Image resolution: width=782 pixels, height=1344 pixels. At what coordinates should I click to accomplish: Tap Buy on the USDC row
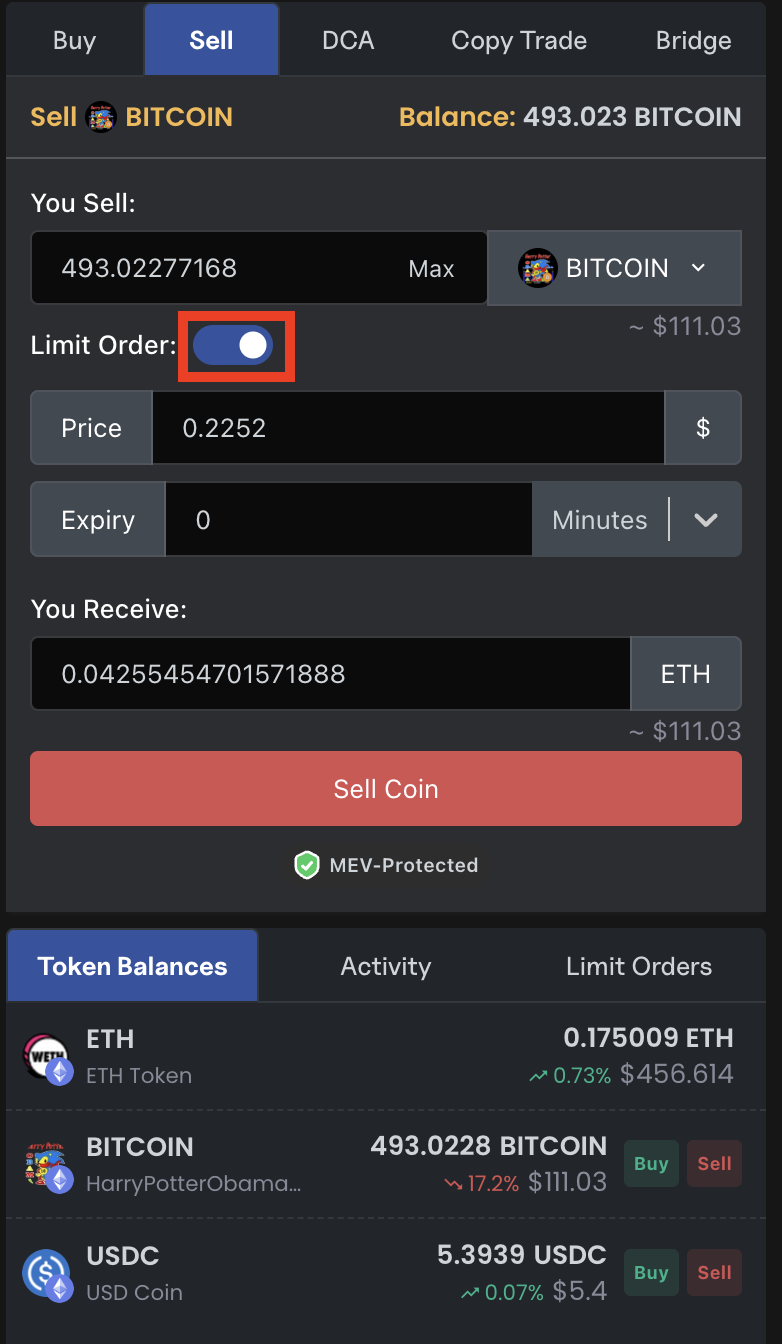(650, 1272)
